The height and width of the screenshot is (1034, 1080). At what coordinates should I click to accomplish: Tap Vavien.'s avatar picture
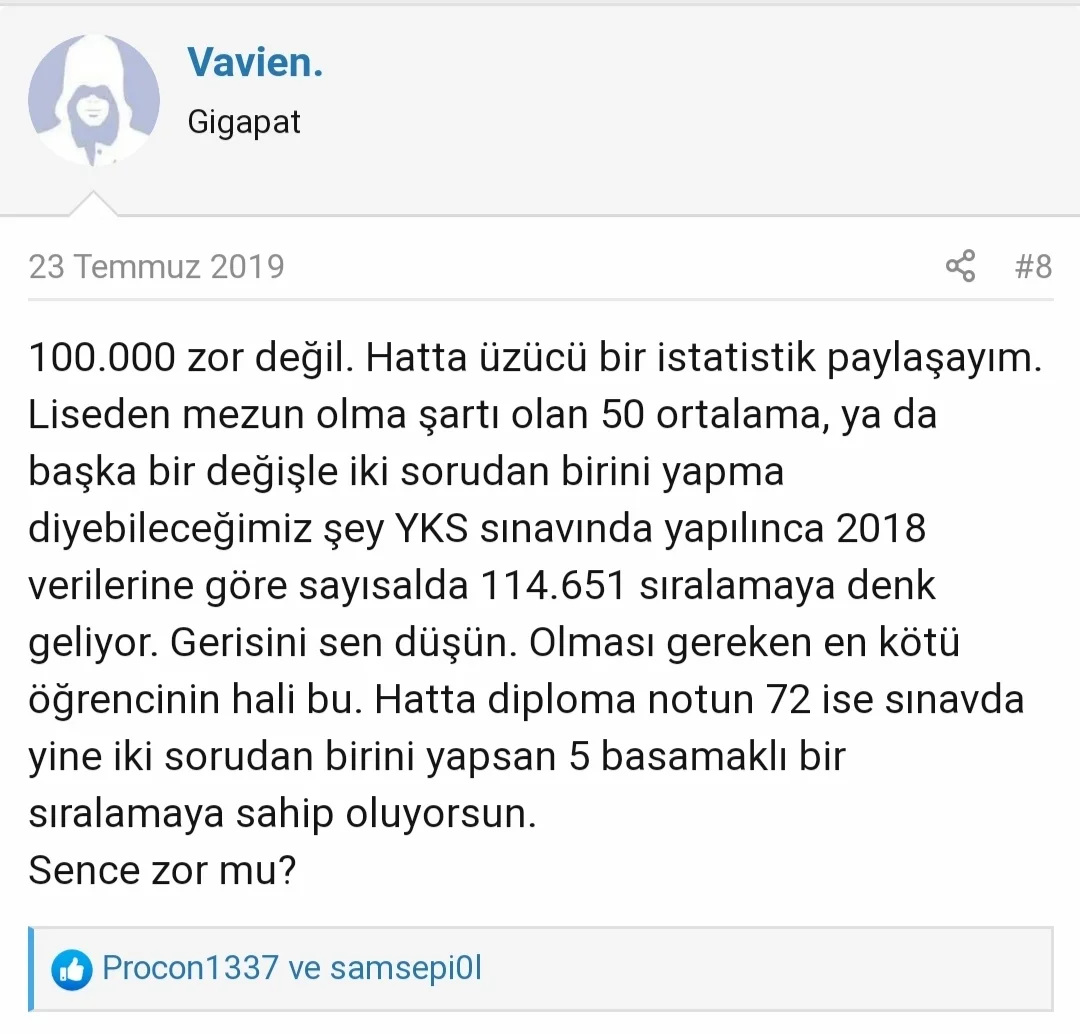(94, 101)
